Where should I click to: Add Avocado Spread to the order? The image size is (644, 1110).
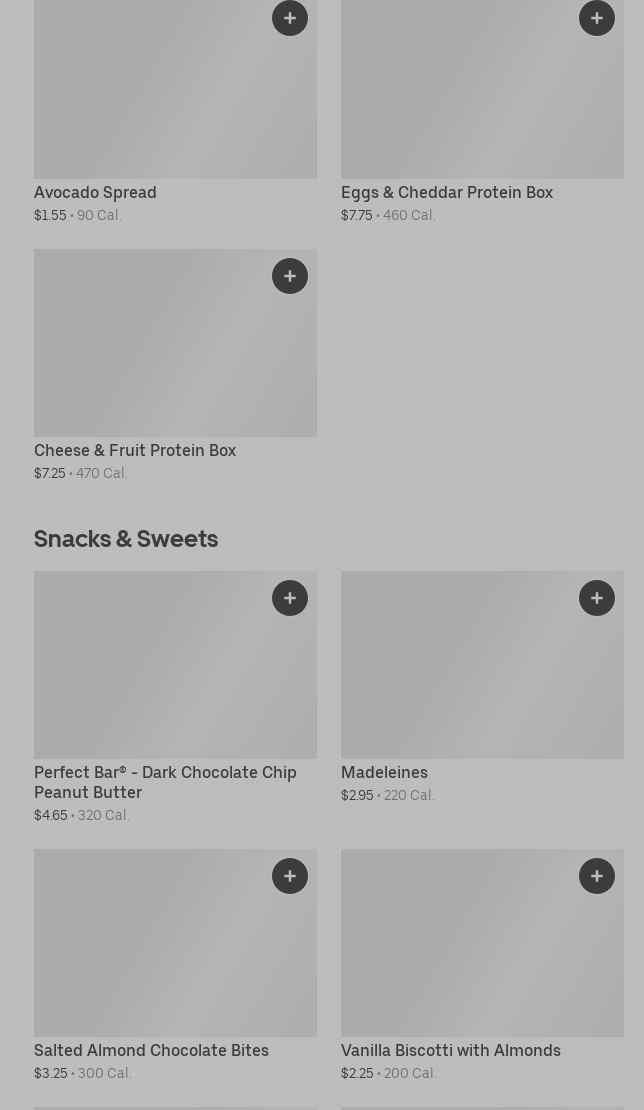(290, 18)
